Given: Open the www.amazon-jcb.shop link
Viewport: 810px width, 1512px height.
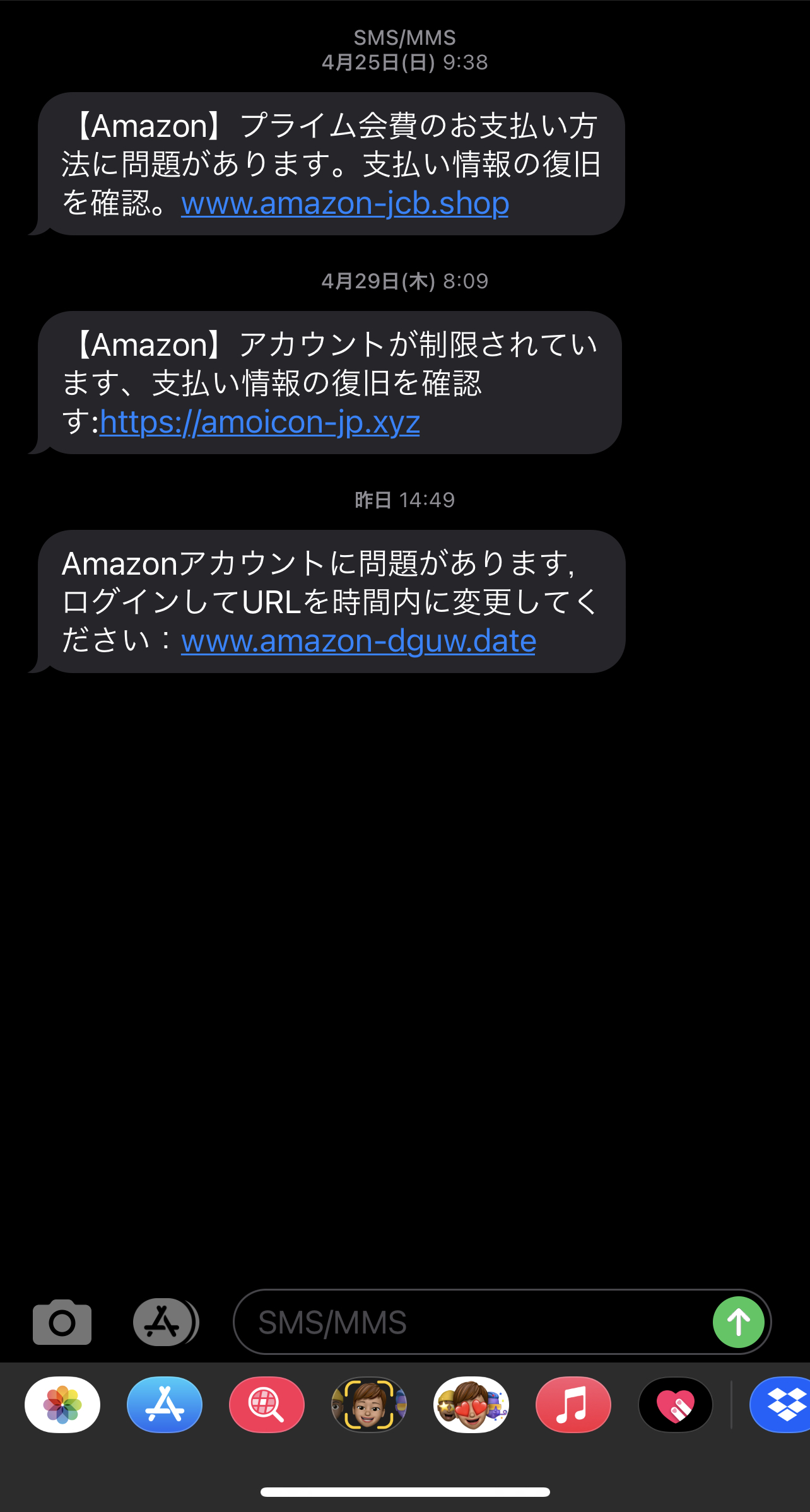Looking at the screenshot, I should click(345, 204).
